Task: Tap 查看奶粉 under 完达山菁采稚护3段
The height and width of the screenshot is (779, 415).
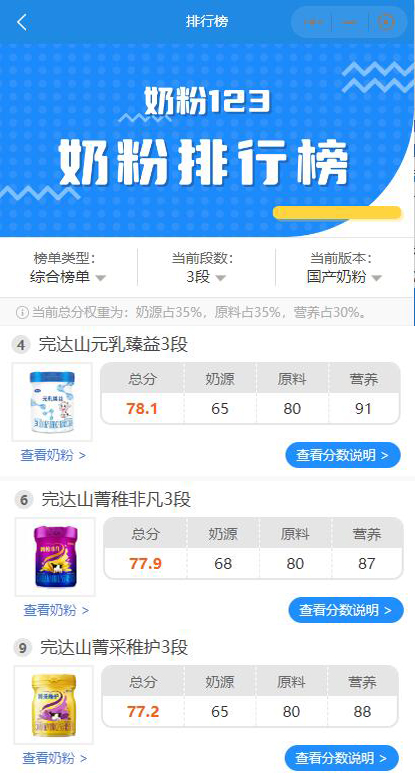Action: coord(55,758)
